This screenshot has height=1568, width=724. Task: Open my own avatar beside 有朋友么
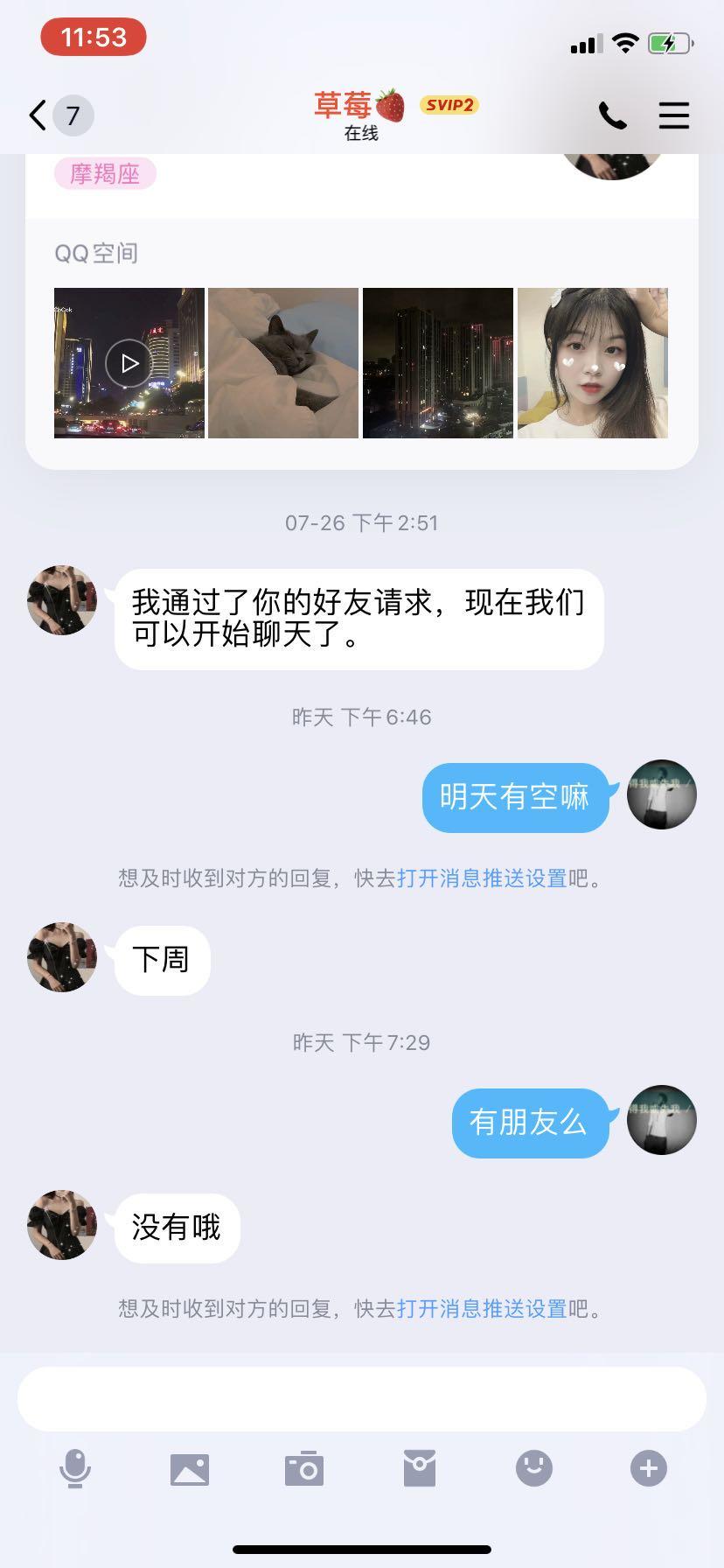[x=662, y=1120]
